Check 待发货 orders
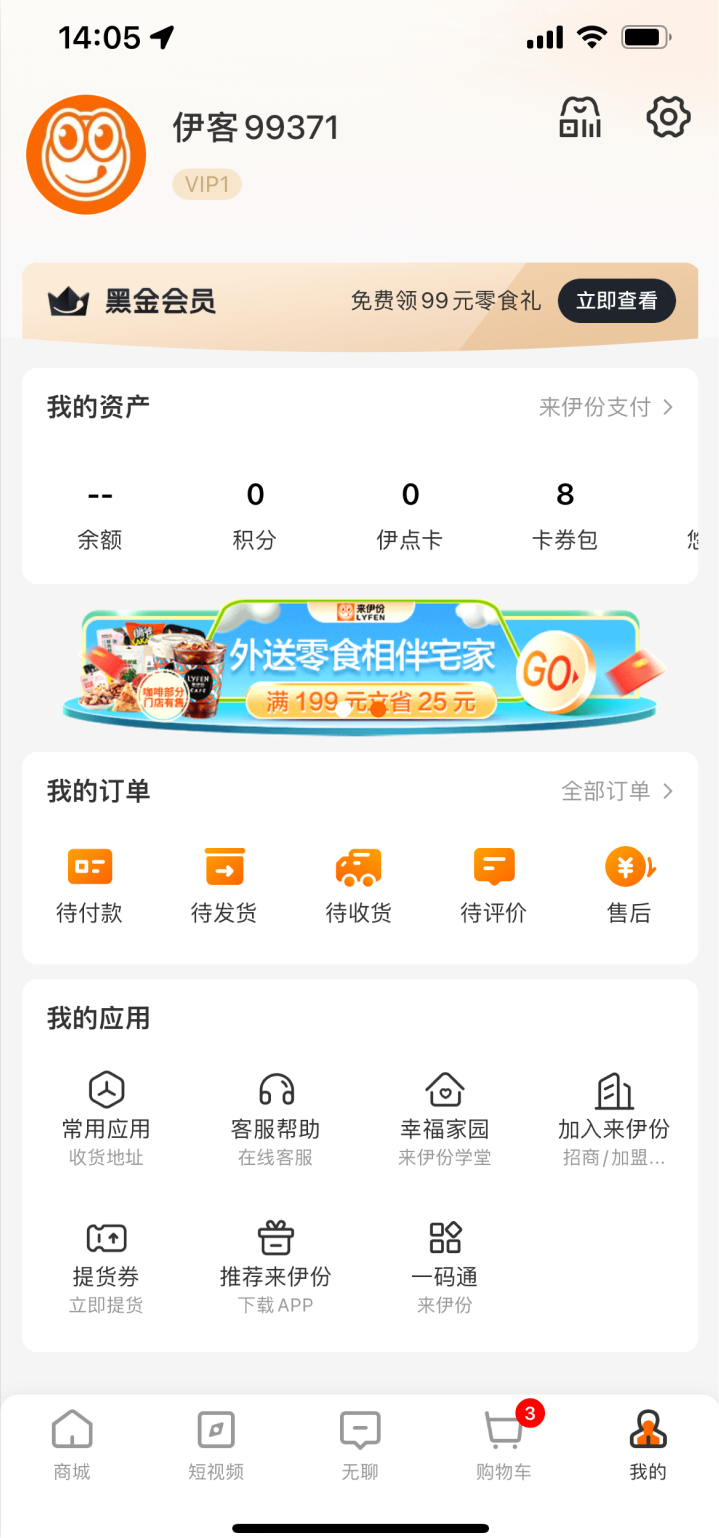This screenshot has width=719, height=1538. [224, 884]
